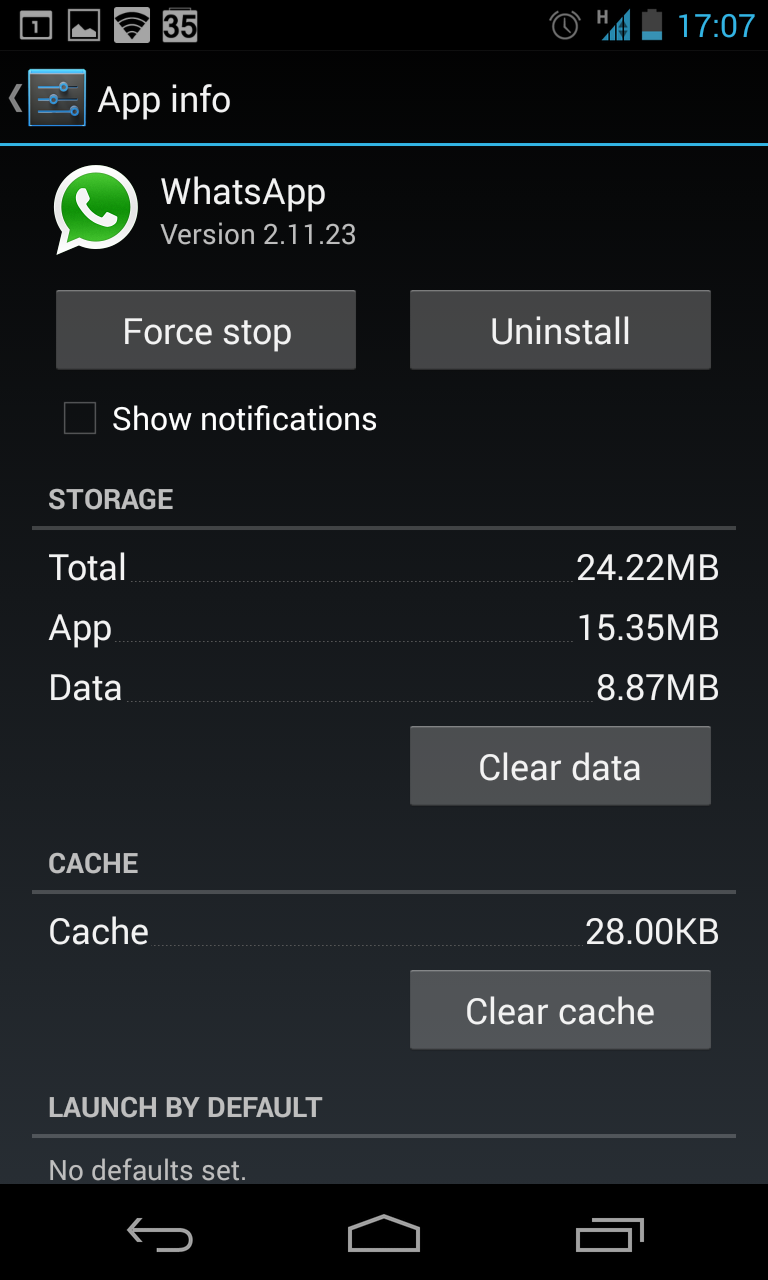Image resolution: width=768 pixels, height=1280 pixels.
Task: Open App info header label
Action: pyautogui.click(x=164, y=98)
